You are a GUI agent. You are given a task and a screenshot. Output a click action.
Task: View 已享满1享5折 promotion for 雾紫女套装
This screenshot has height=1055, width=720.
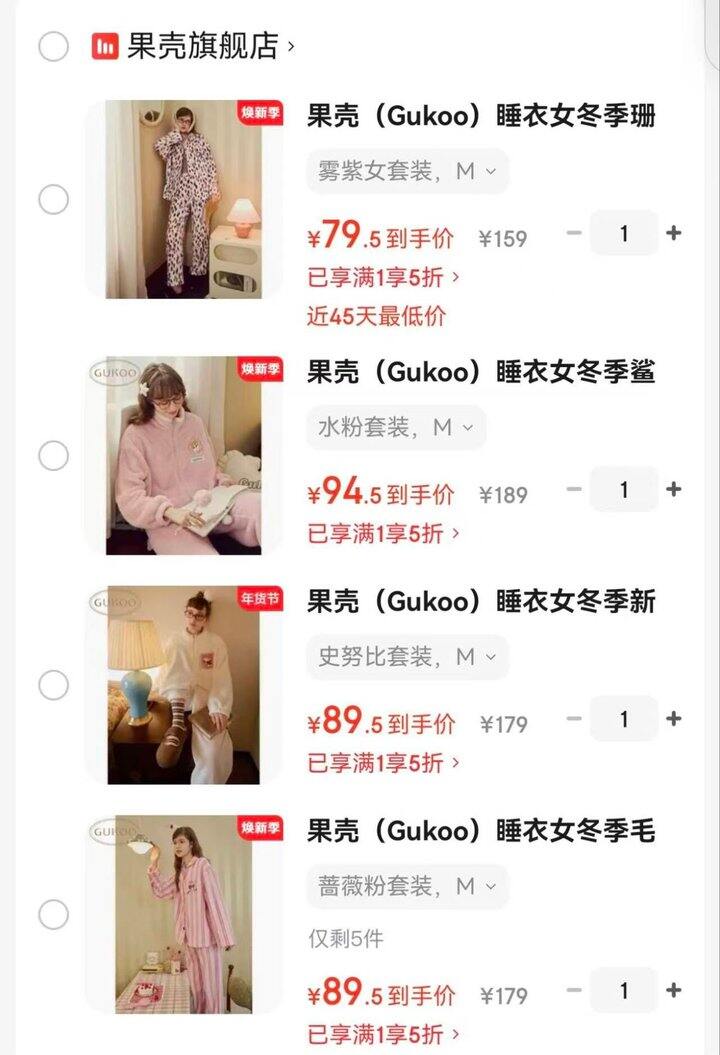pyautogui.click(x=384, y=277)
